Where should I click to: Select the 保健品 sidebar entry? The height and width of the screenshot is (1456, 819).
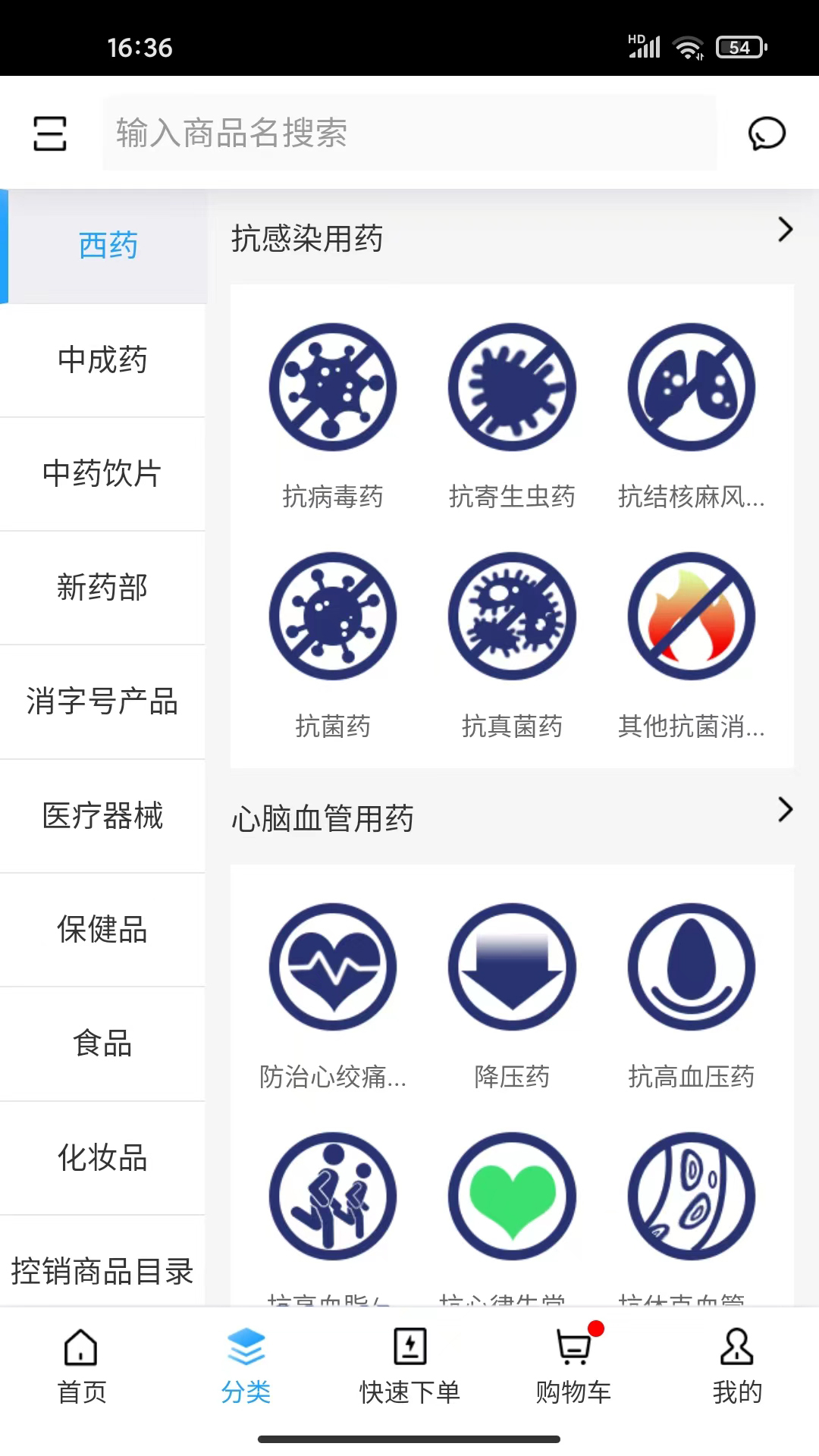103,930
